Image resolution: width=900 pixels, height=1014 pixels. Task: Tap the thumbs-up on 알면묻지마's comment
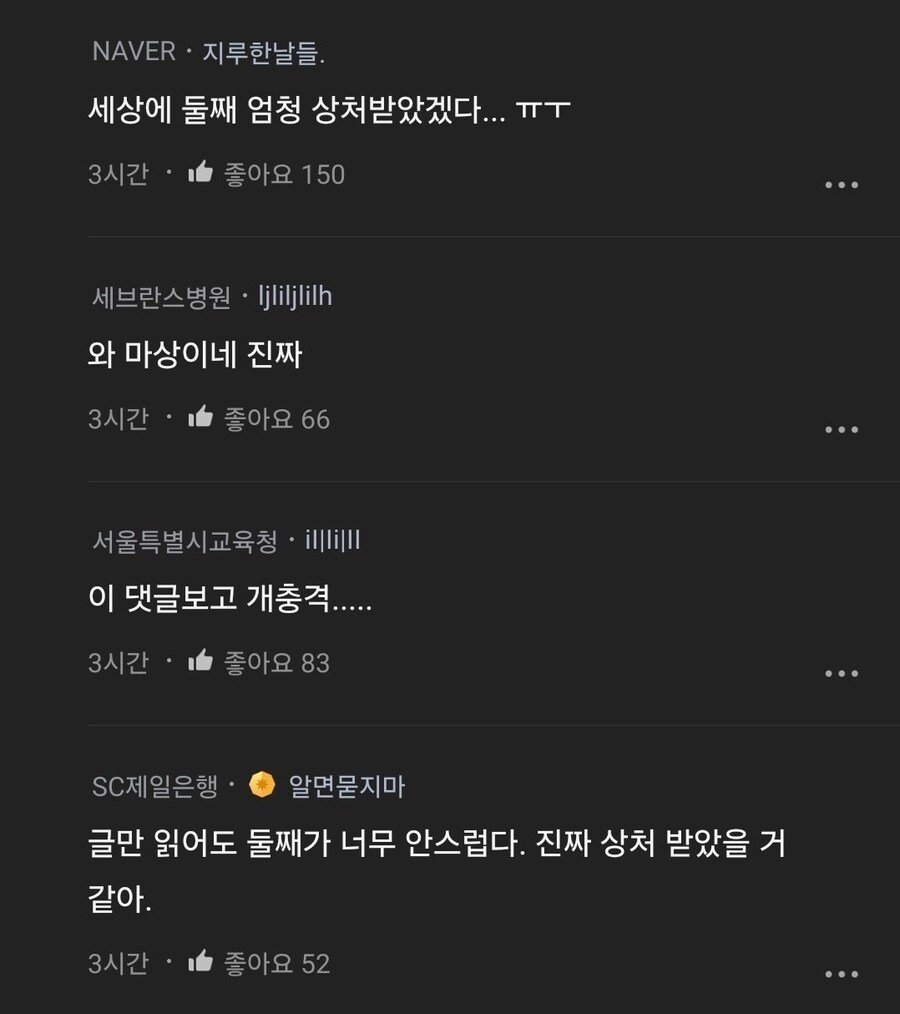click(201, 964)
